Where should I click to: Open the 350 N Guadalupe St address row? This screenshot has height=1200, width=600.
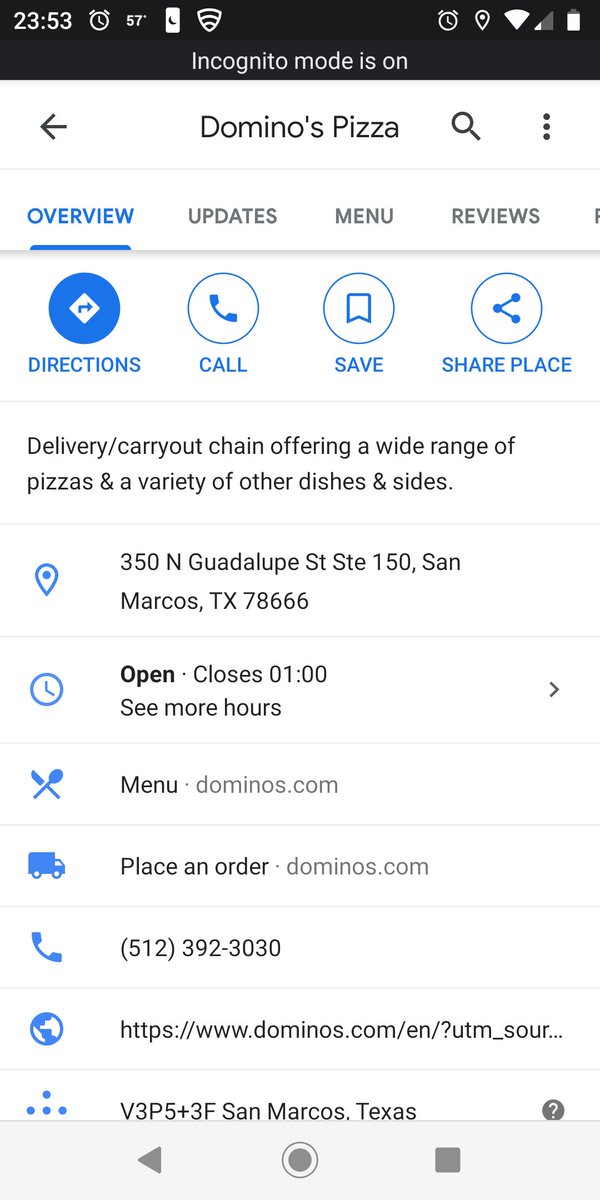point(290,581)
